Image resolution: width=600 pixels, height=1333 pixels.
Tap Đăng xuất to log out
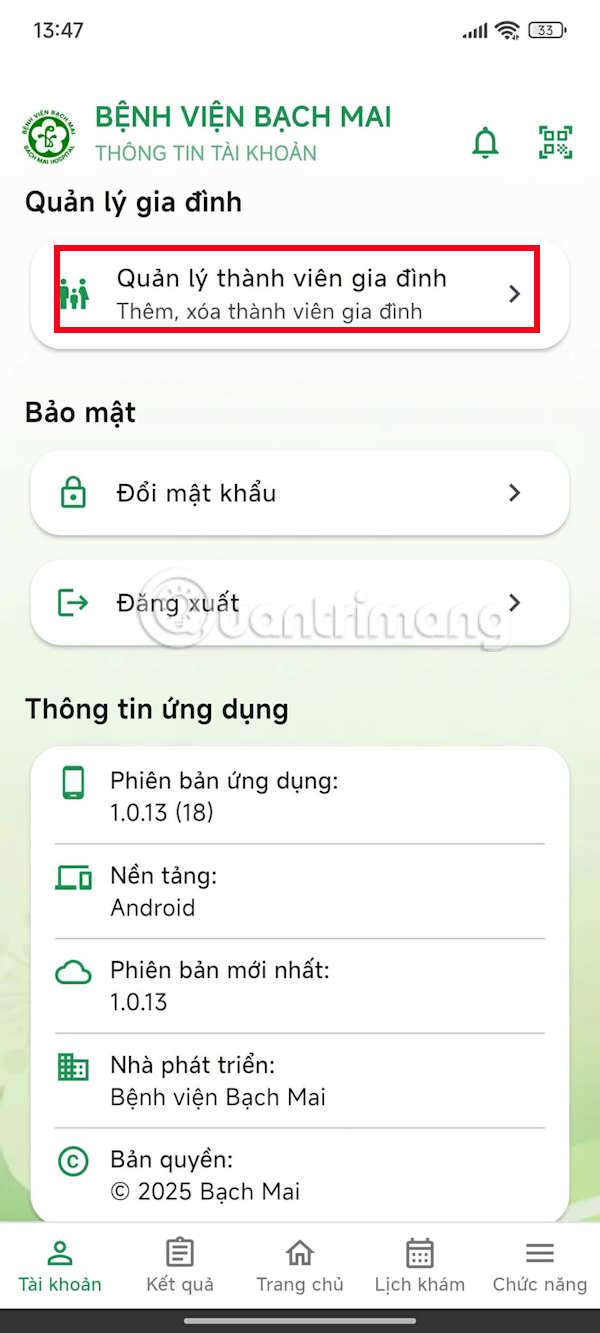(299, 603)
